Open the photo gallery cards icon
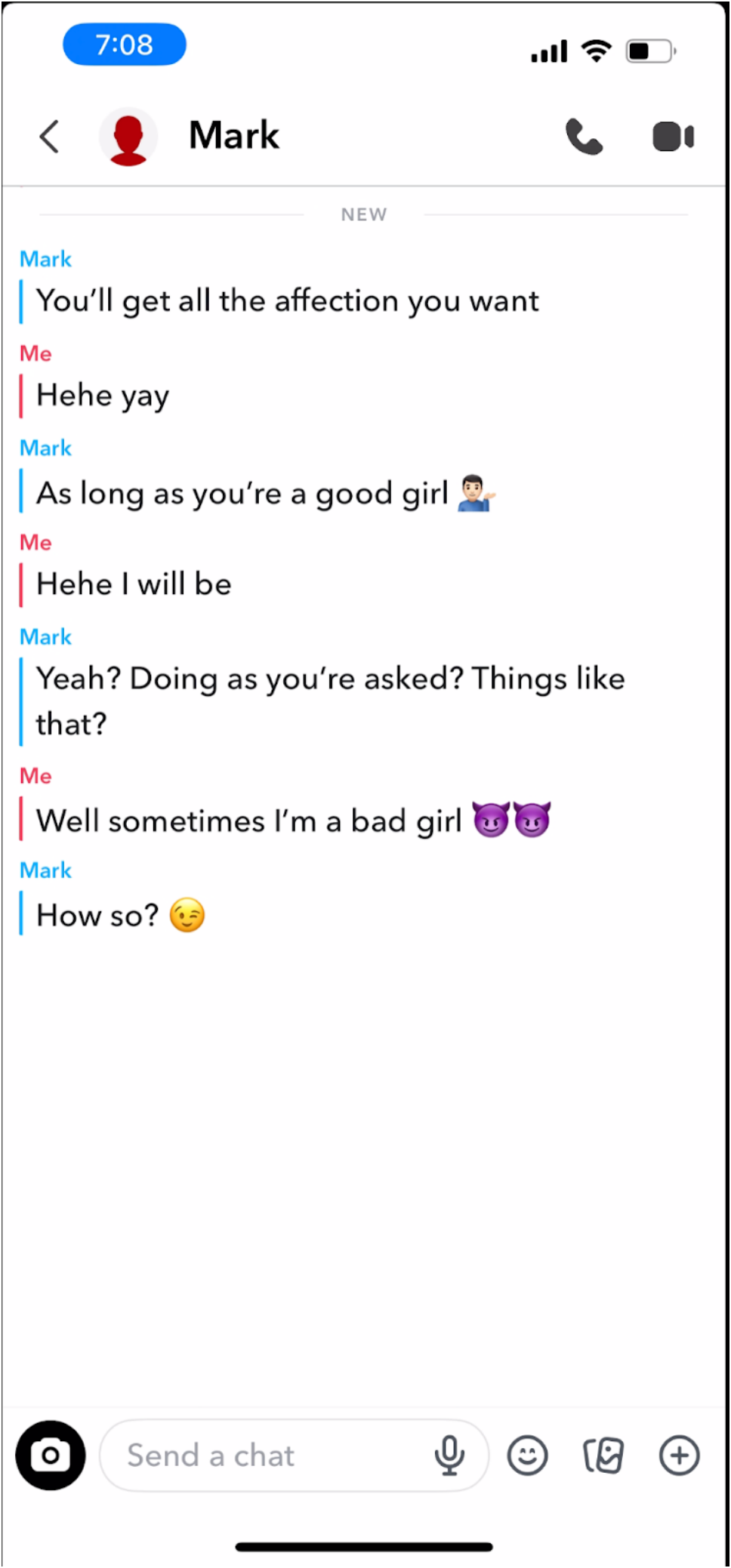Screen dimensions: 731x1568 pyautogui.click(x=603, y=1455)
